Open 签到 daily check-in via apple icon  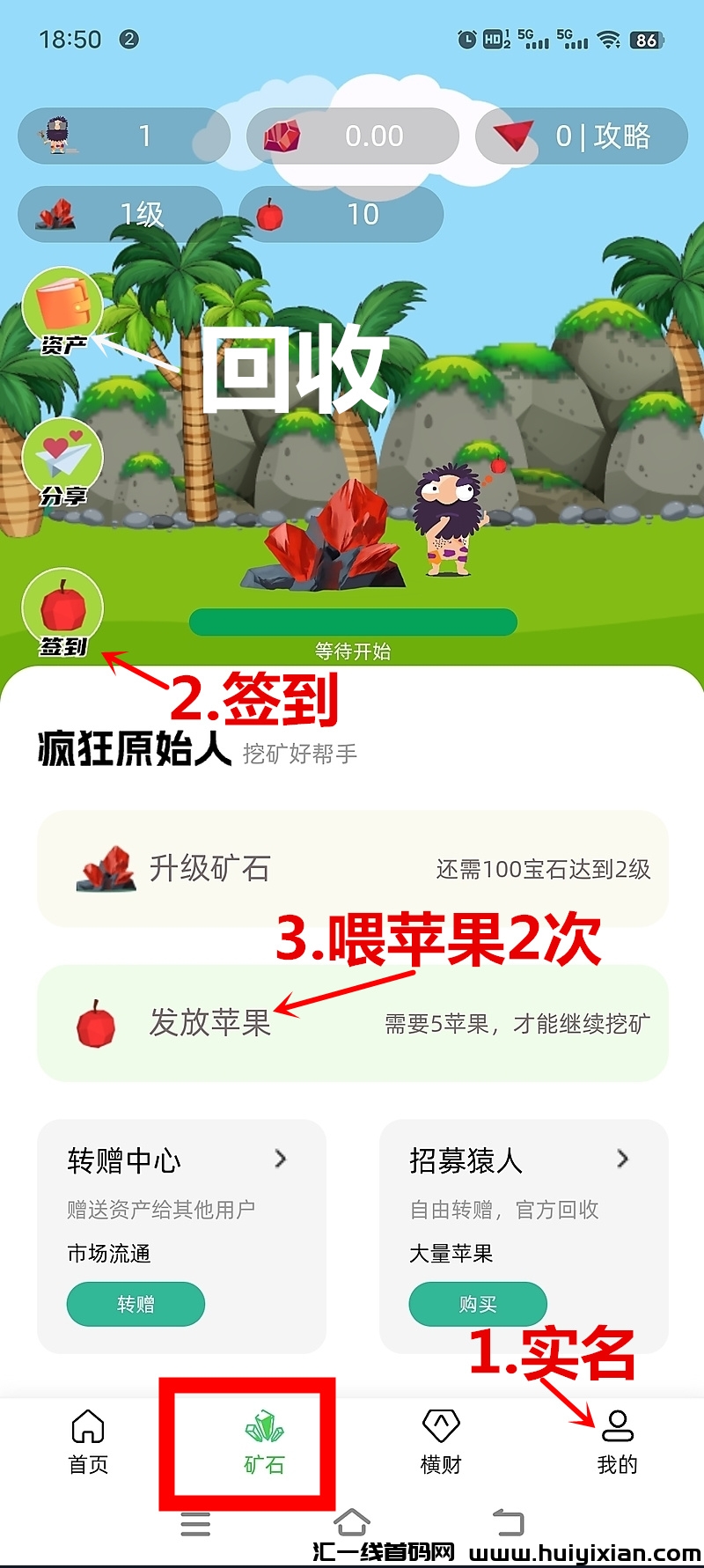click(x=62, y=607)
